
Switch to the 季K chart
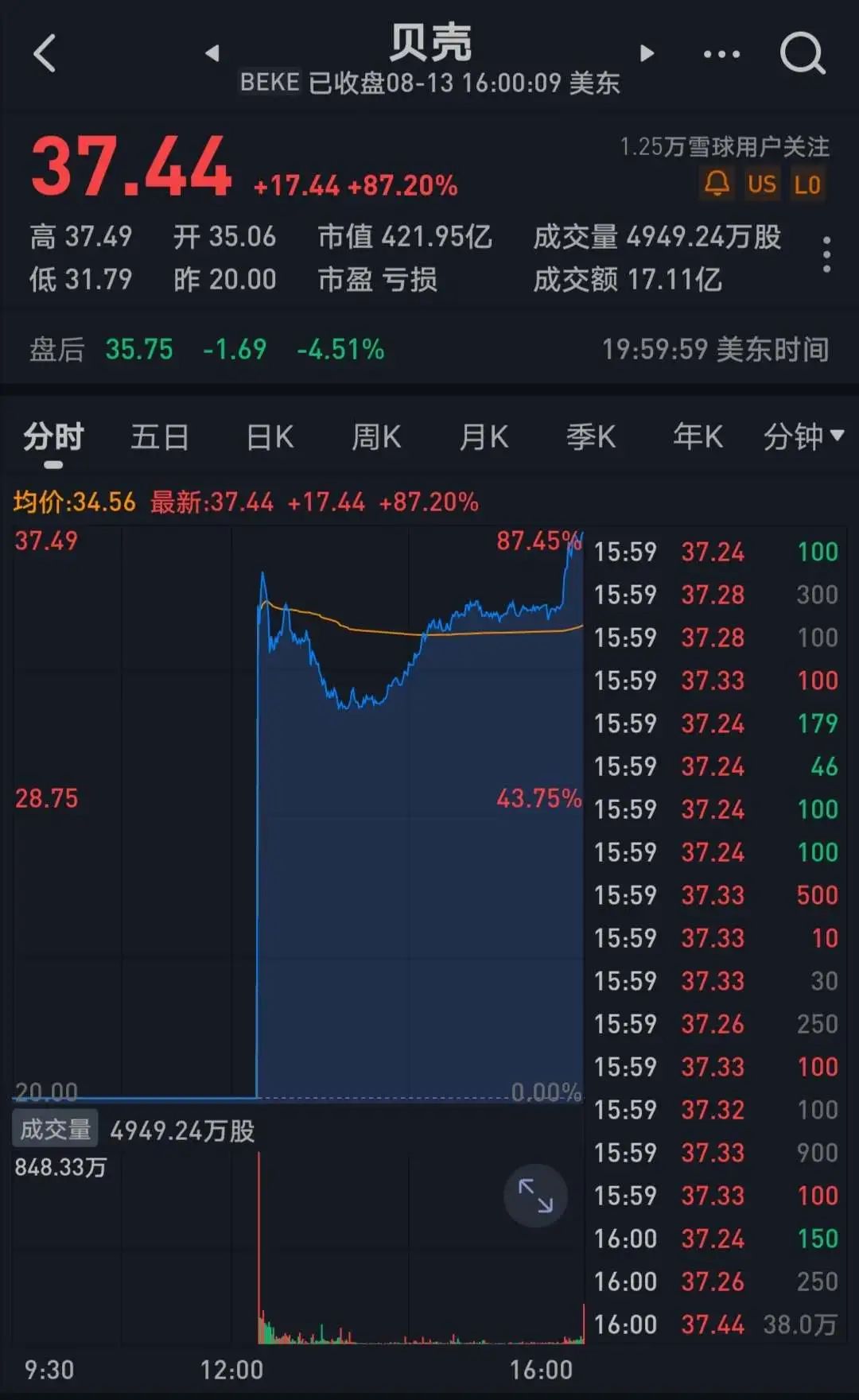590,436
